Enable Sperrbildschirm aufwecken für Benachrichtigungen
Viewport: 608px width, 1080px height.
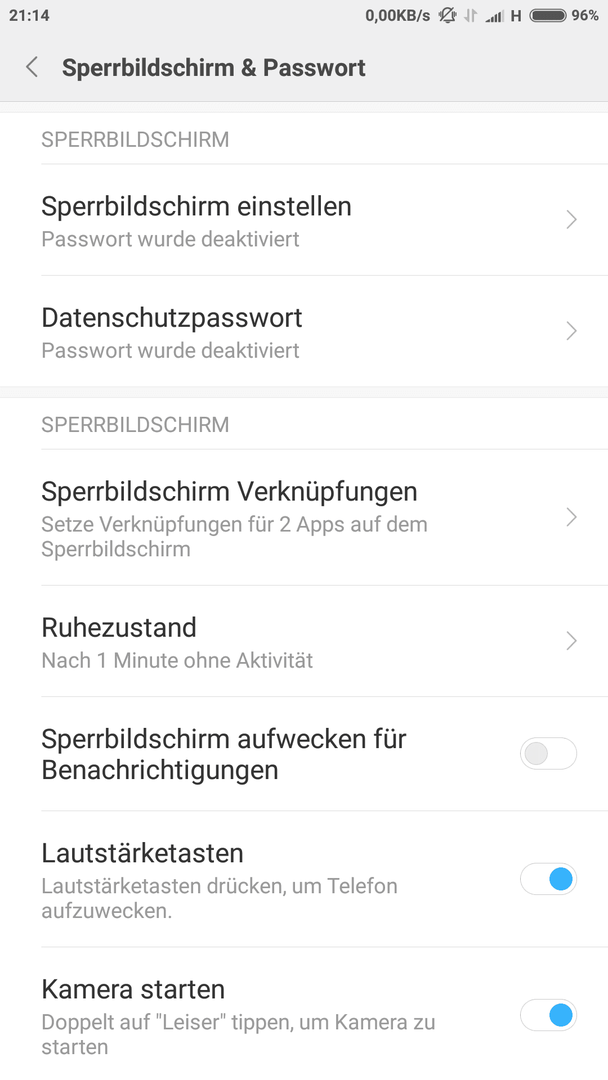coord(548,754)
